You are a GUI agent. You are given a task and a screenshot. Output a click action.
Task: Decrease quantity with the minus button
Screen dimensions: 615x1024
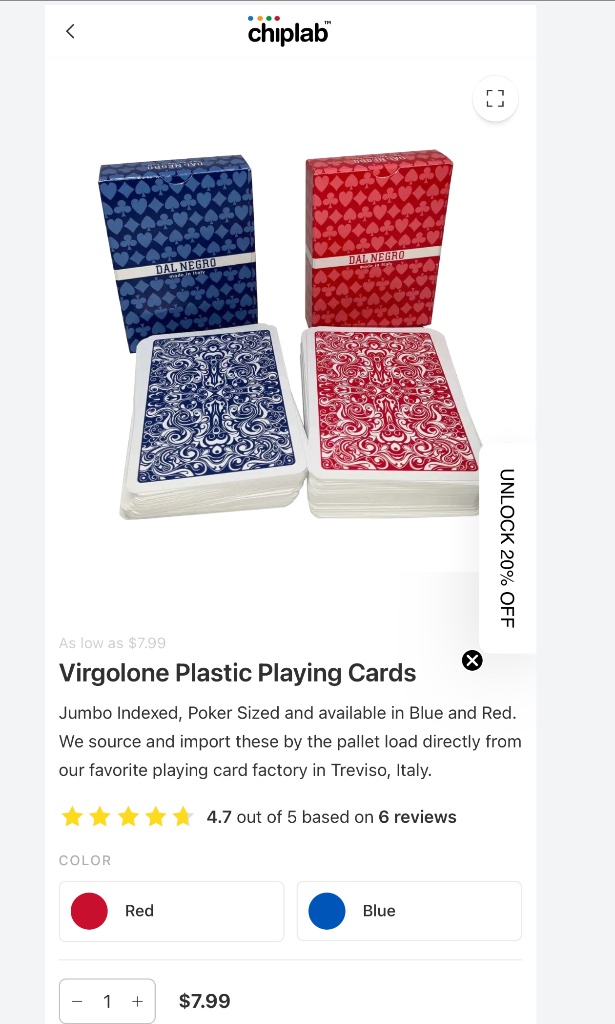pyautogui.click(x=77, y=1001)
